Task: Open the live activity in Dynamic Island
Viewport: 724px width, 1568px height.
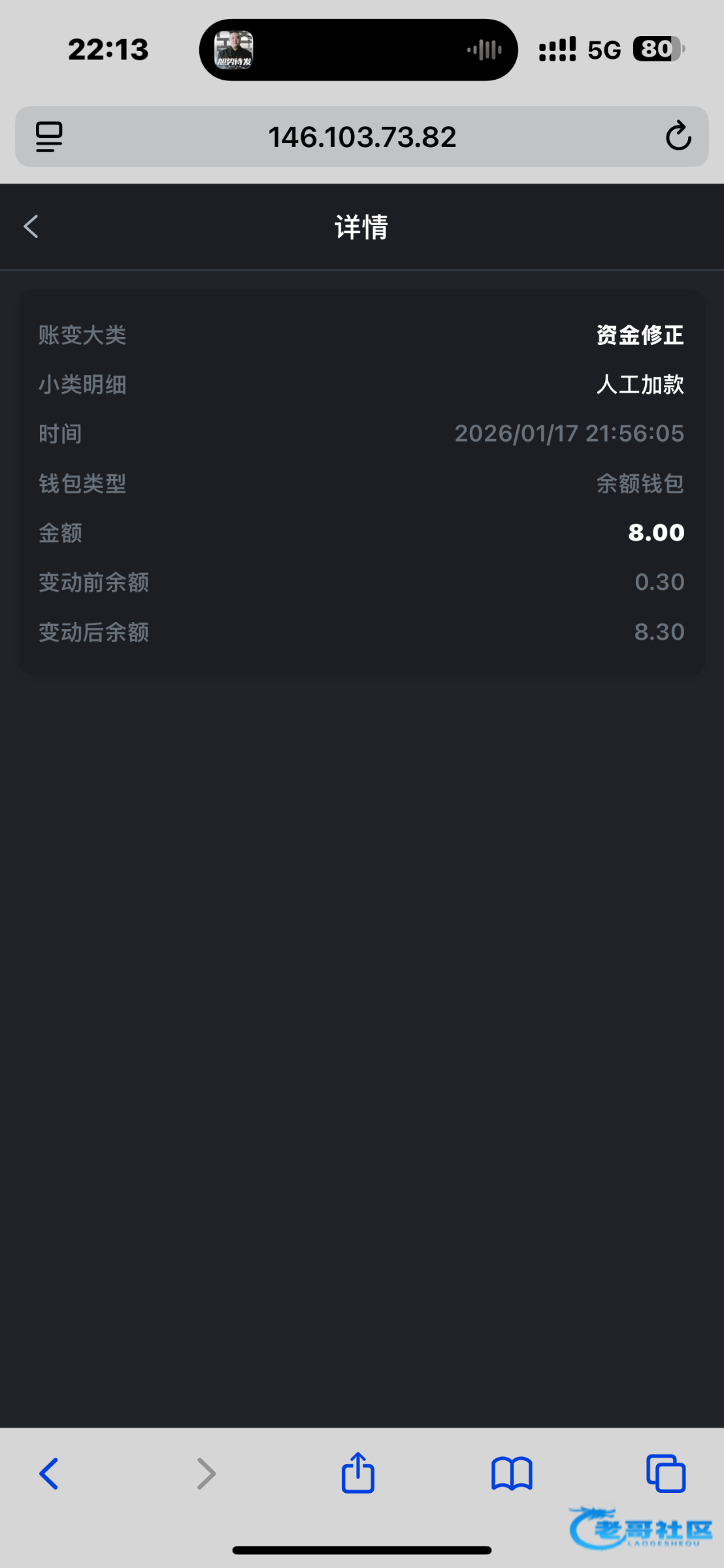Action: tap(358, 50)
